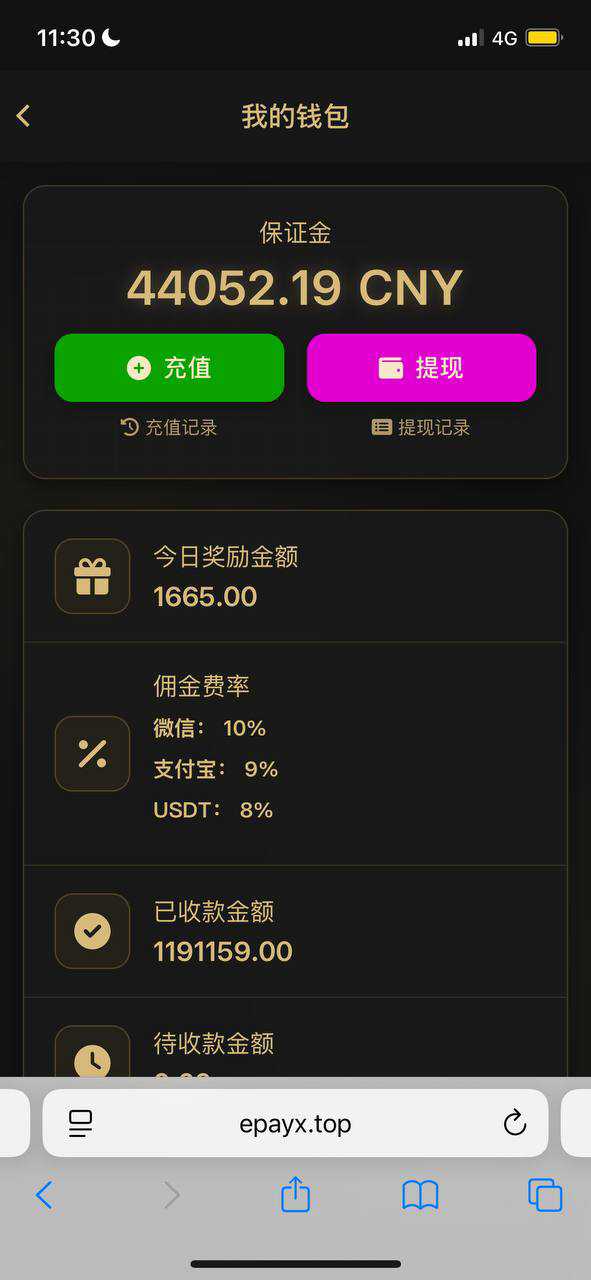Share this page from Safari toolbar

pos(295,1194)
